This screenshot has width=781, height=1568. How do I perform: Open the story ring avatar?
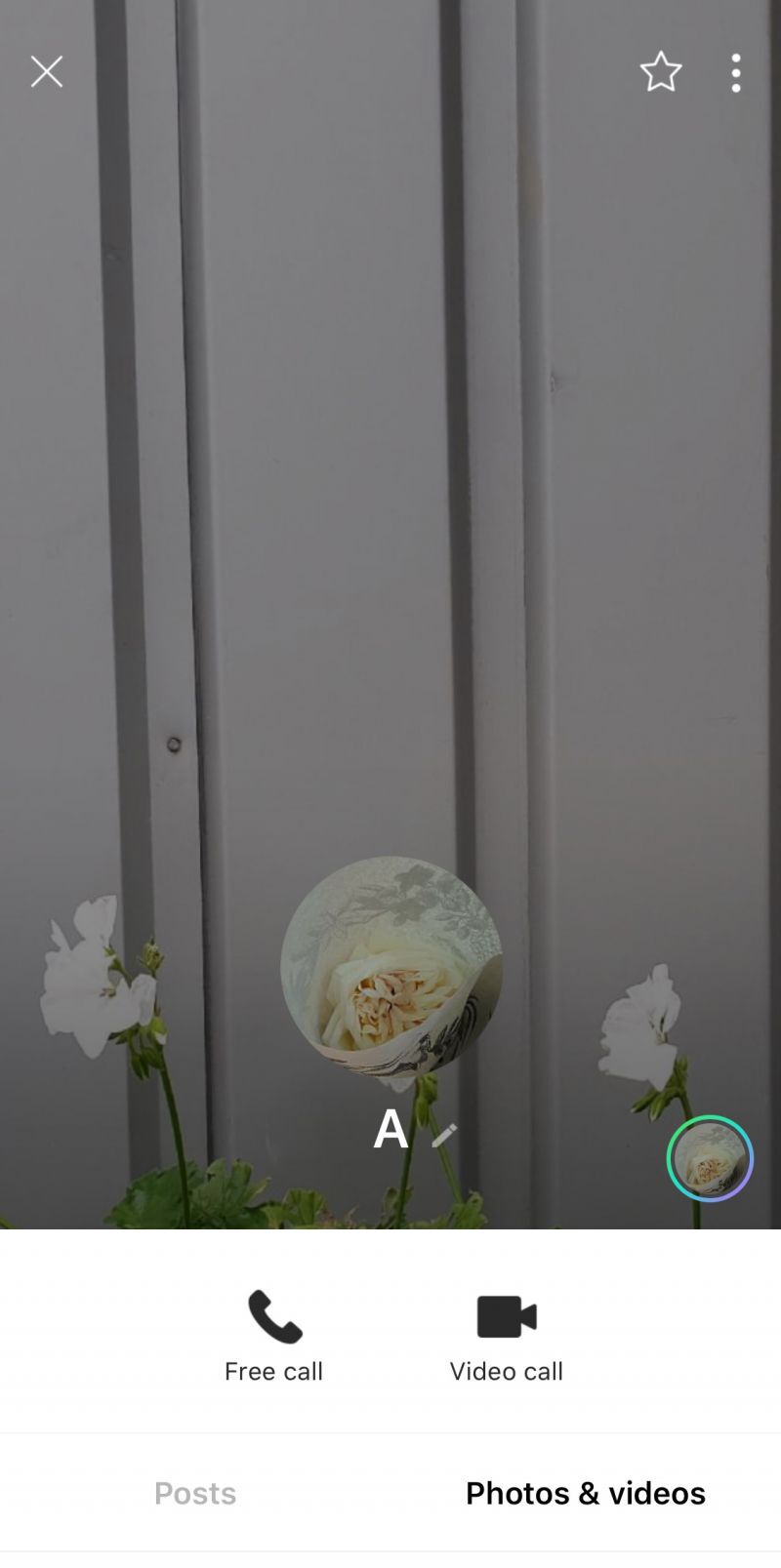tap(710, 1158)
